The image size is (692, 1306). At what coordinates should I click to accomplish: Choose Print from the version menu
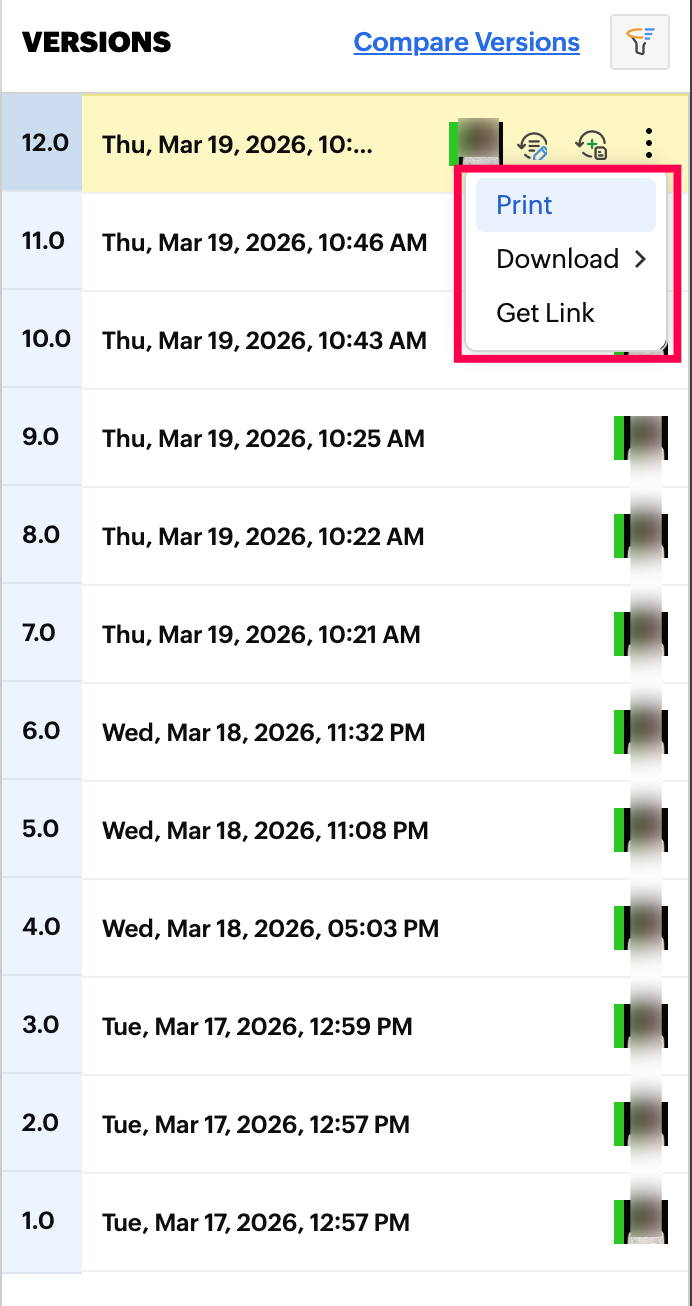pos(525,205)
